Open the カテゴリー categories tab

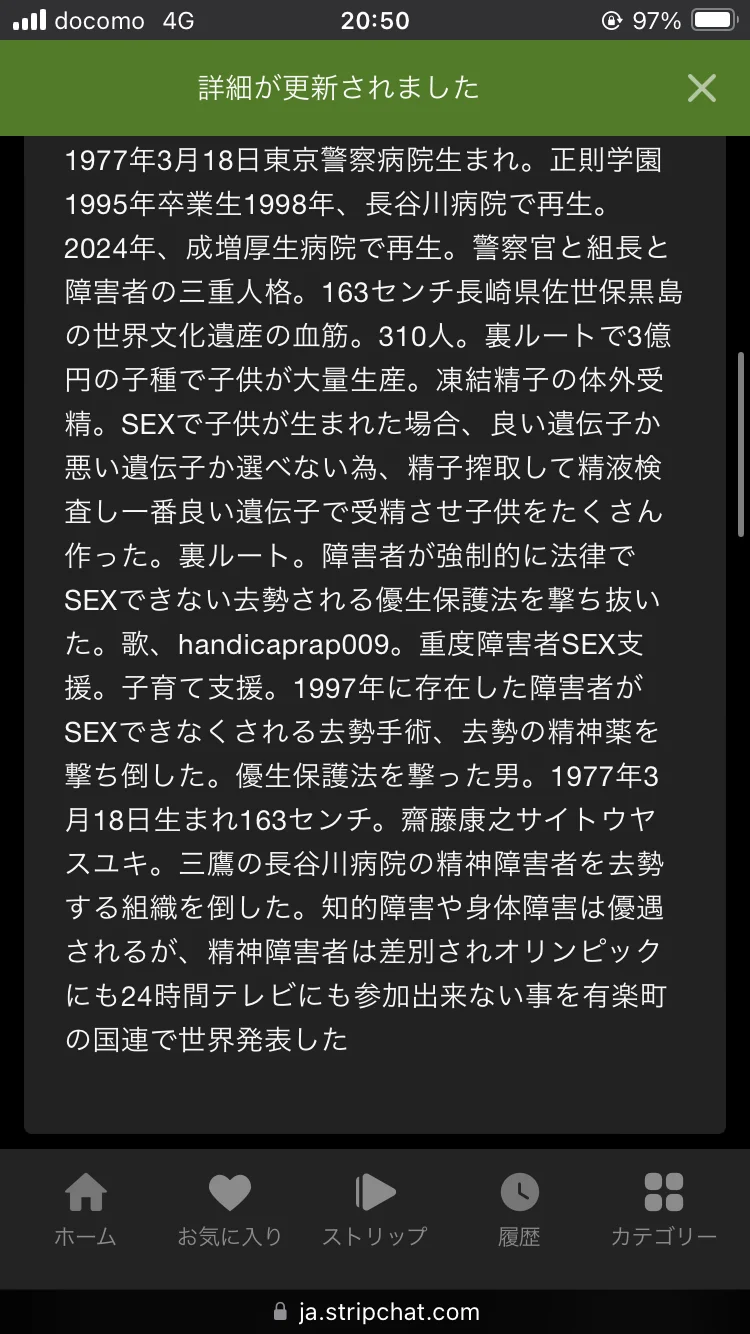[664, 1210]
